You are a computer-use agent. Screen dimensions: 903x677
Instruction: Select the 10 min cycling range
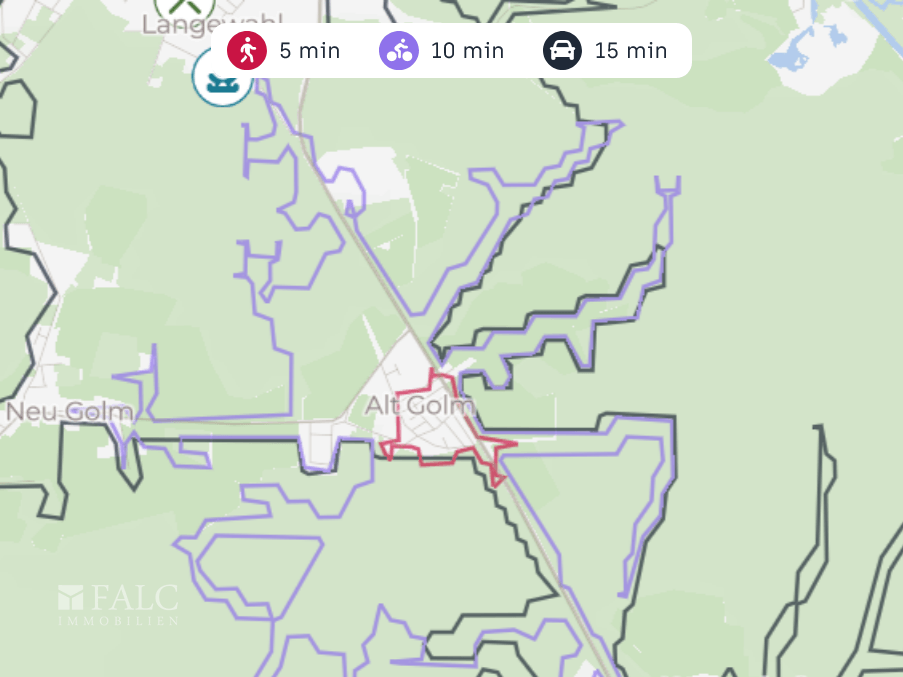(441, 50)
